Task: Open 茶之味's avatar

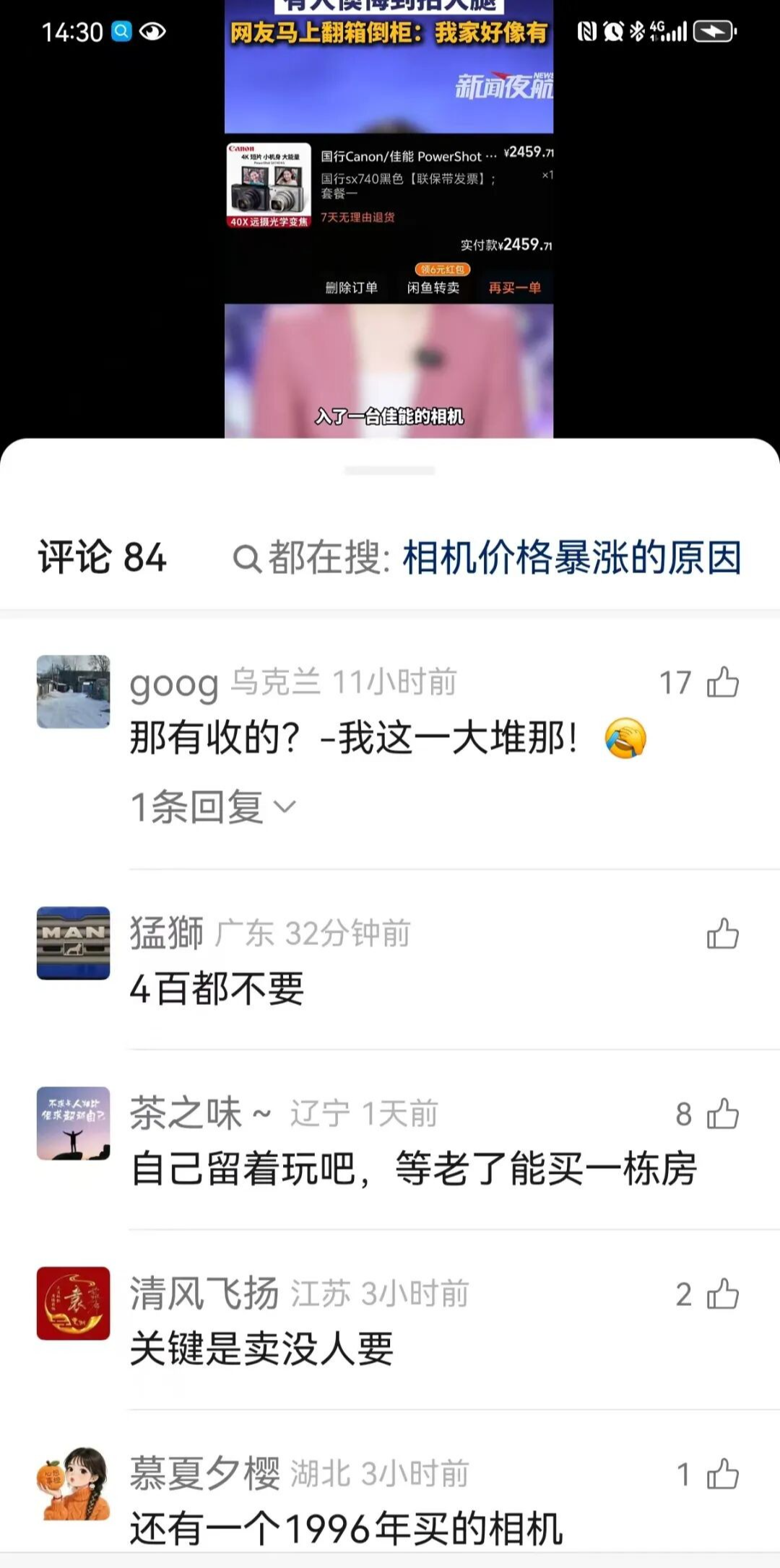Action: click(x=73, y=1123)
